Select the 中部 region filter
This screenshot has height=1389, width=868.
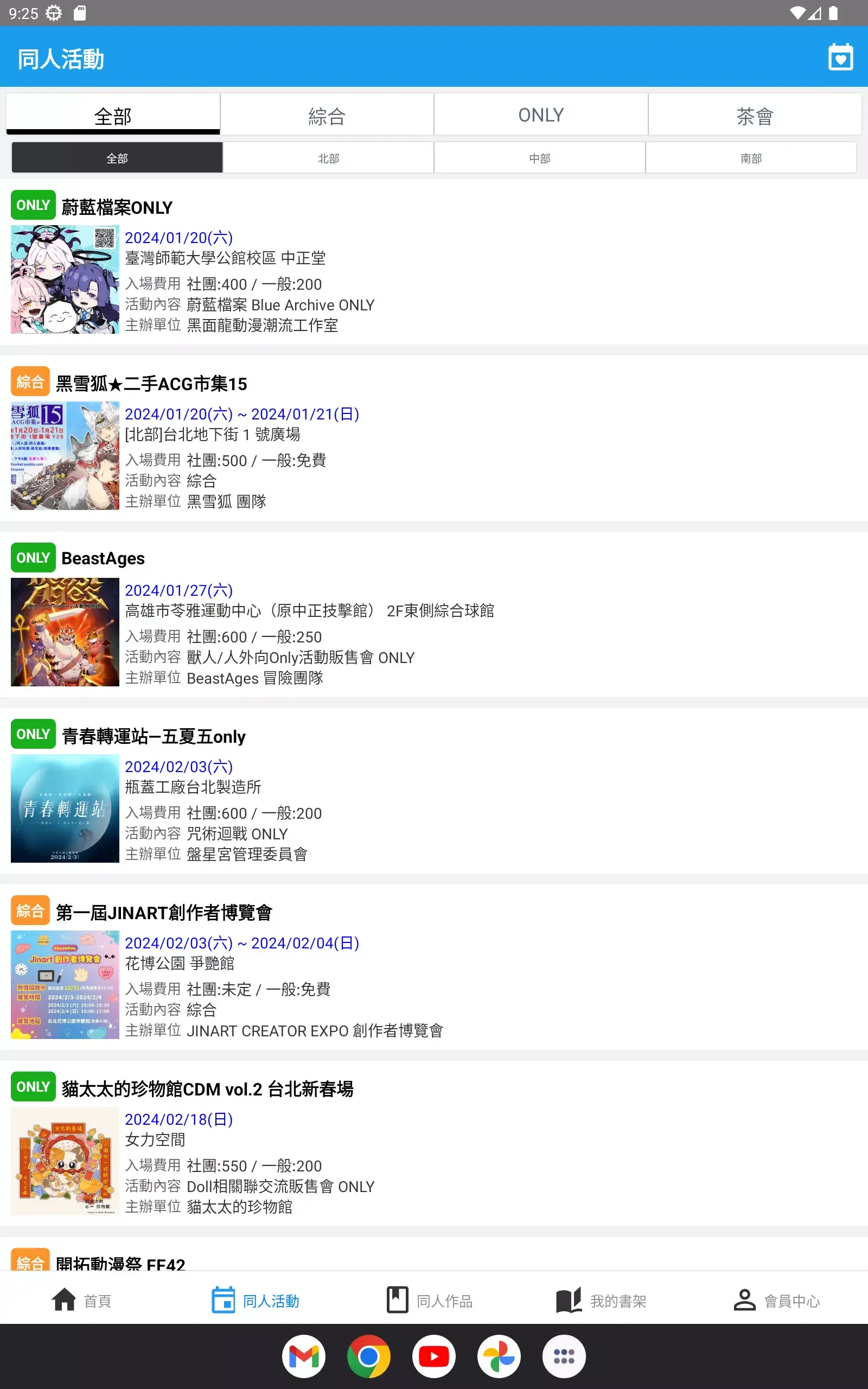(x=540, y=157)
